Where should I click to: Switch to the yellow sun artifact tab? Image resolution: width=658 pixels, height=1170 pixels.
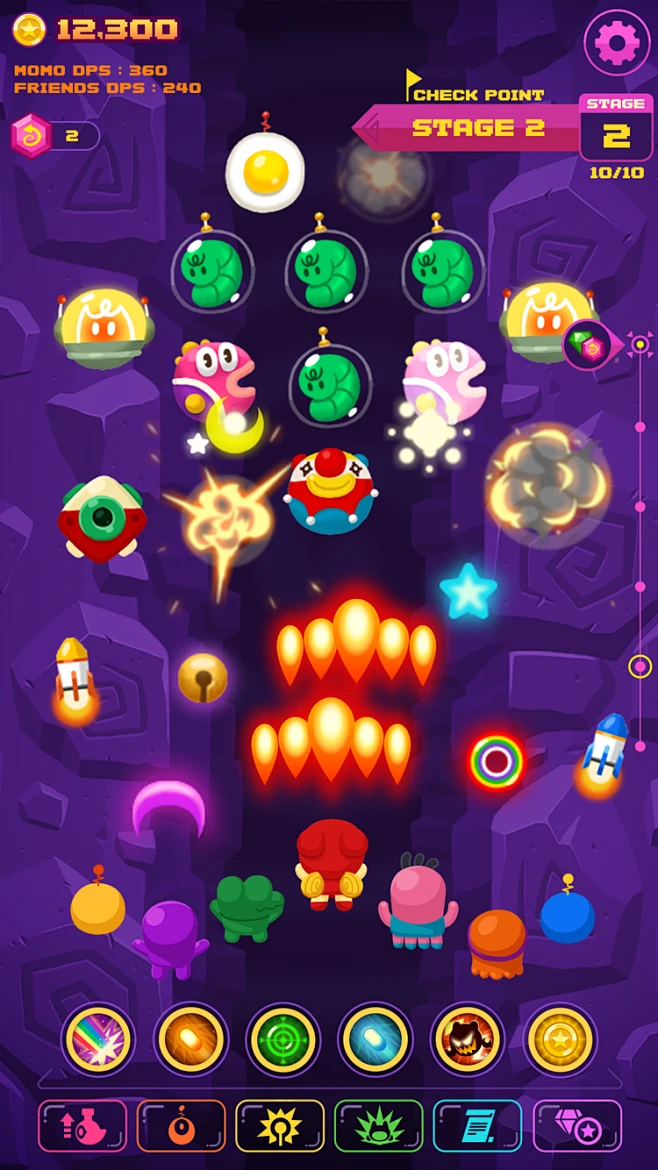(x=280, y=1126)
